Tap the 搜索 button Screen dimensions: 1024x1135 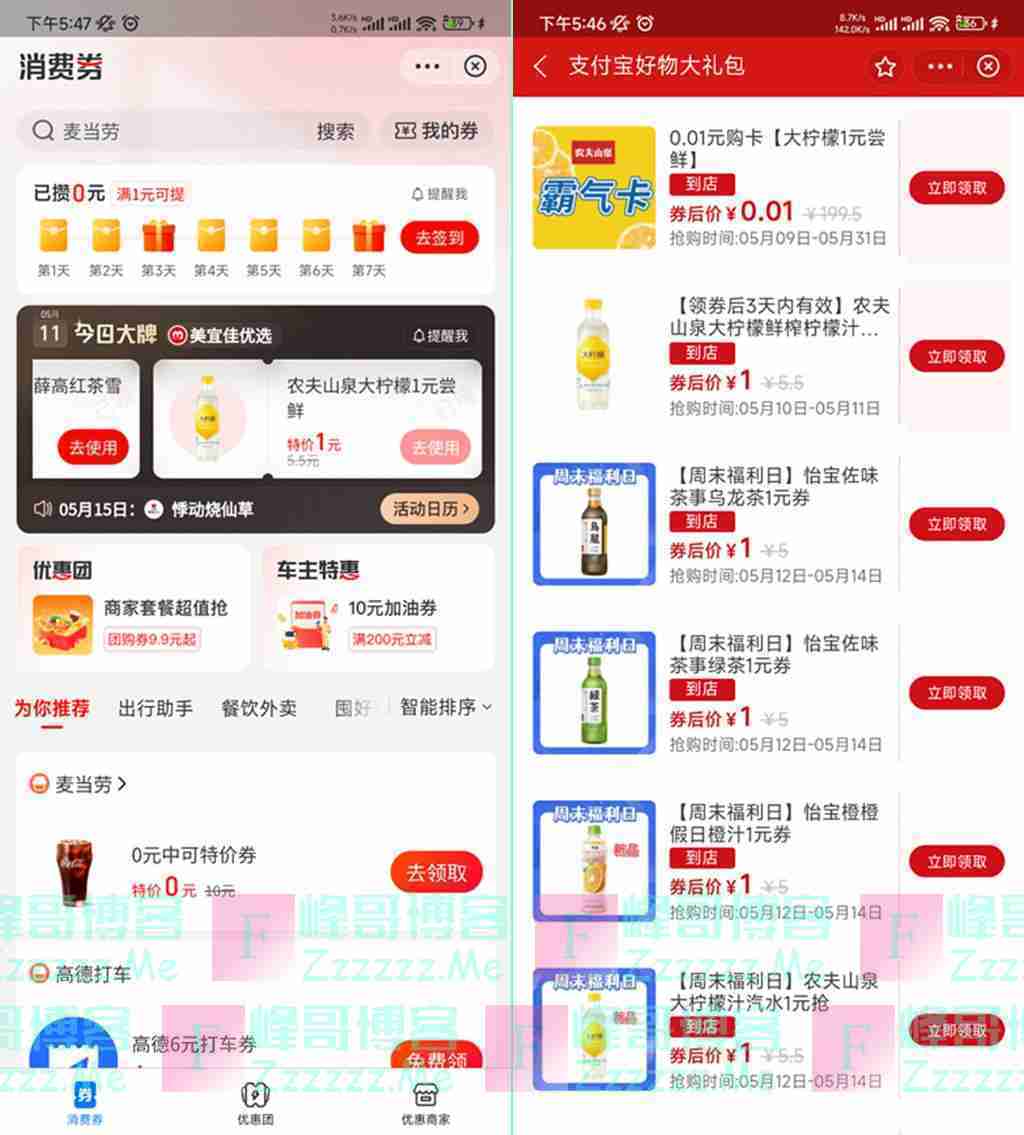point(335,131)
